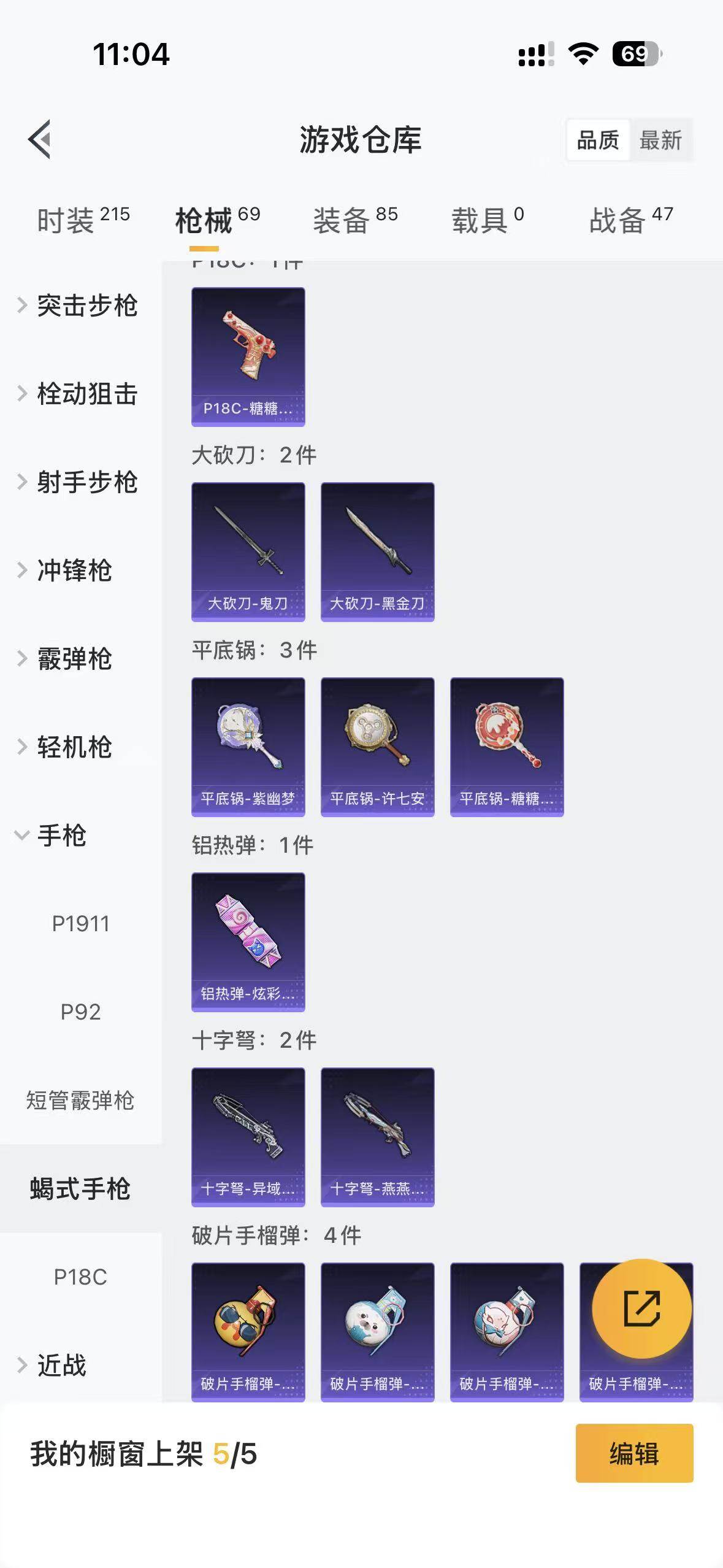723x1568 pixels.
Task: Open the 十字弩-异域 crossbow item
Action: point(248,1137)
